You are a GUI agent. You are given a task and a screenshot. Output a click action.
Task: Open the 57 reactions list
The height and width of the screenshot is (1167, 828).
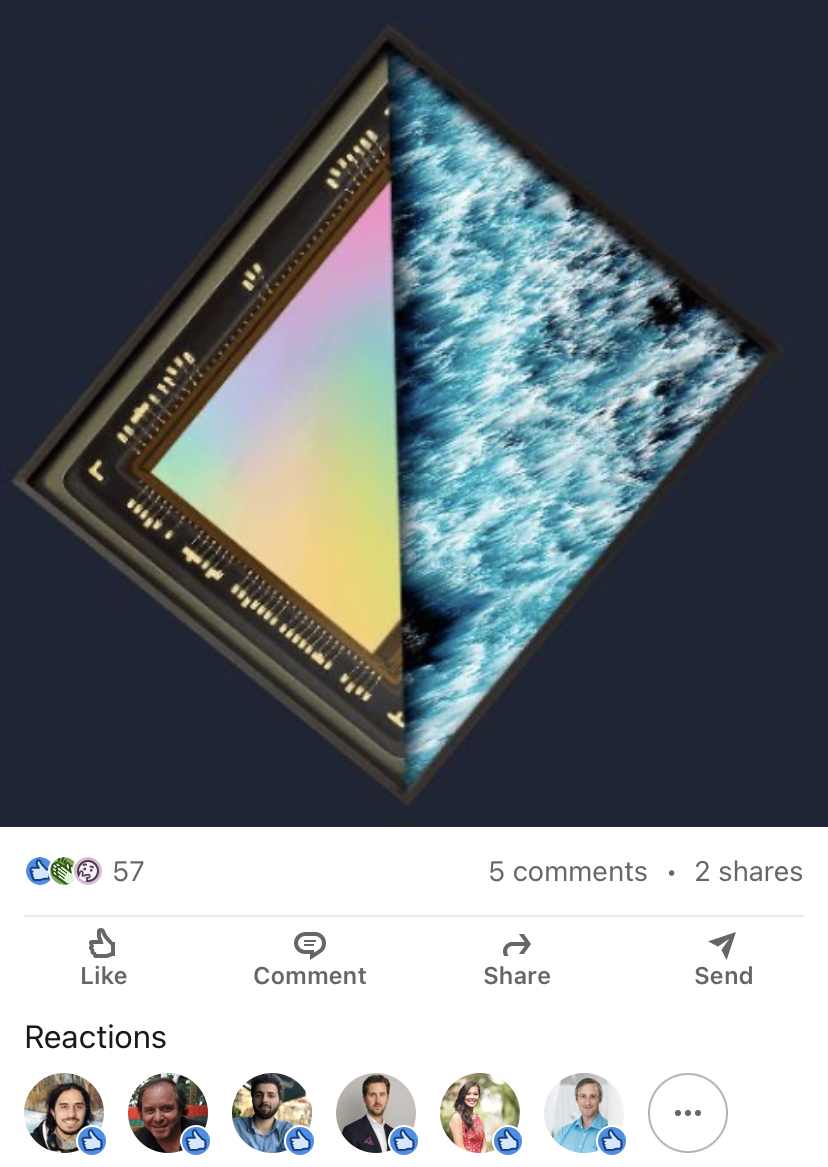tap(85, 871)
